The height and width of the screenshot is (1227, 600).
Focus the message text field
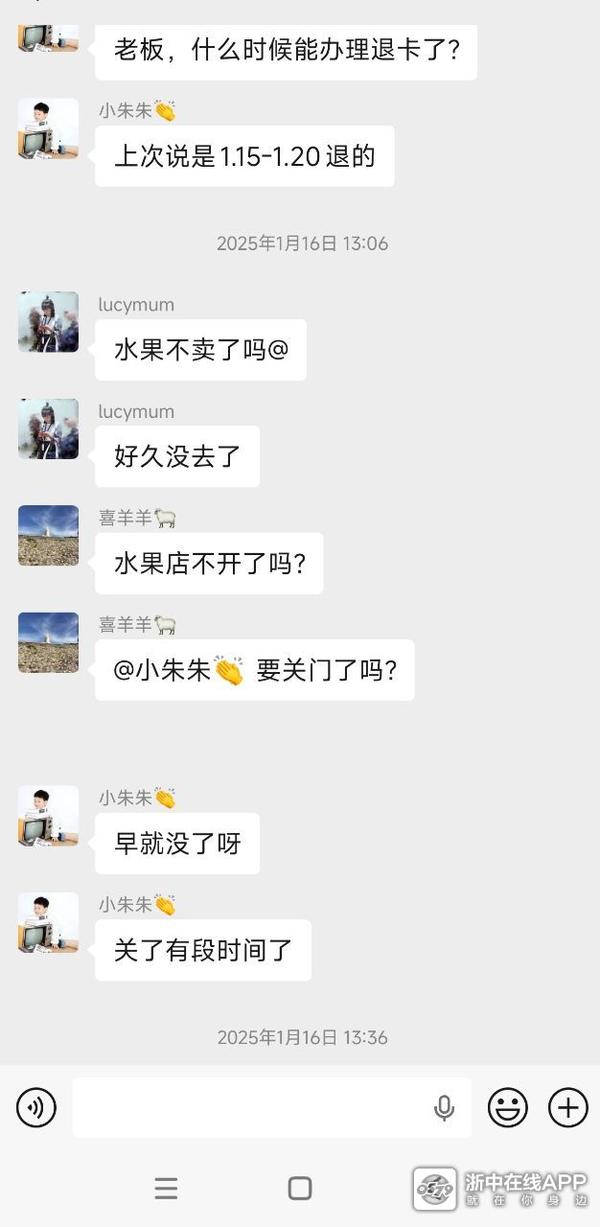pyautogui.click(x=250, y=1107)
